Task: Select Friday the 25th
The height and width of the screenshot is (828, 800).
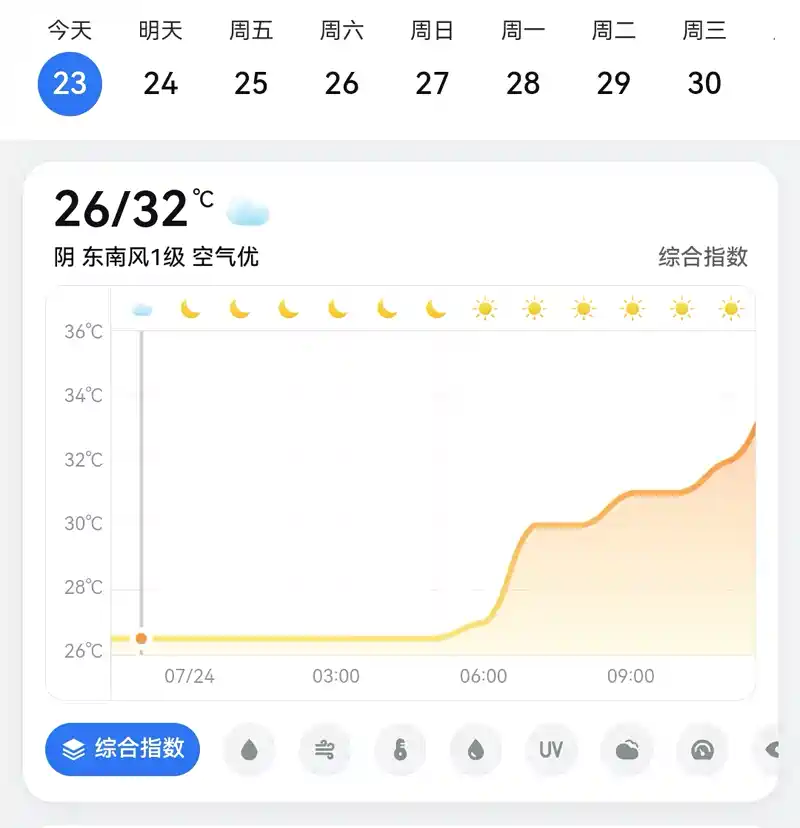Action: [x=251, y=83]
